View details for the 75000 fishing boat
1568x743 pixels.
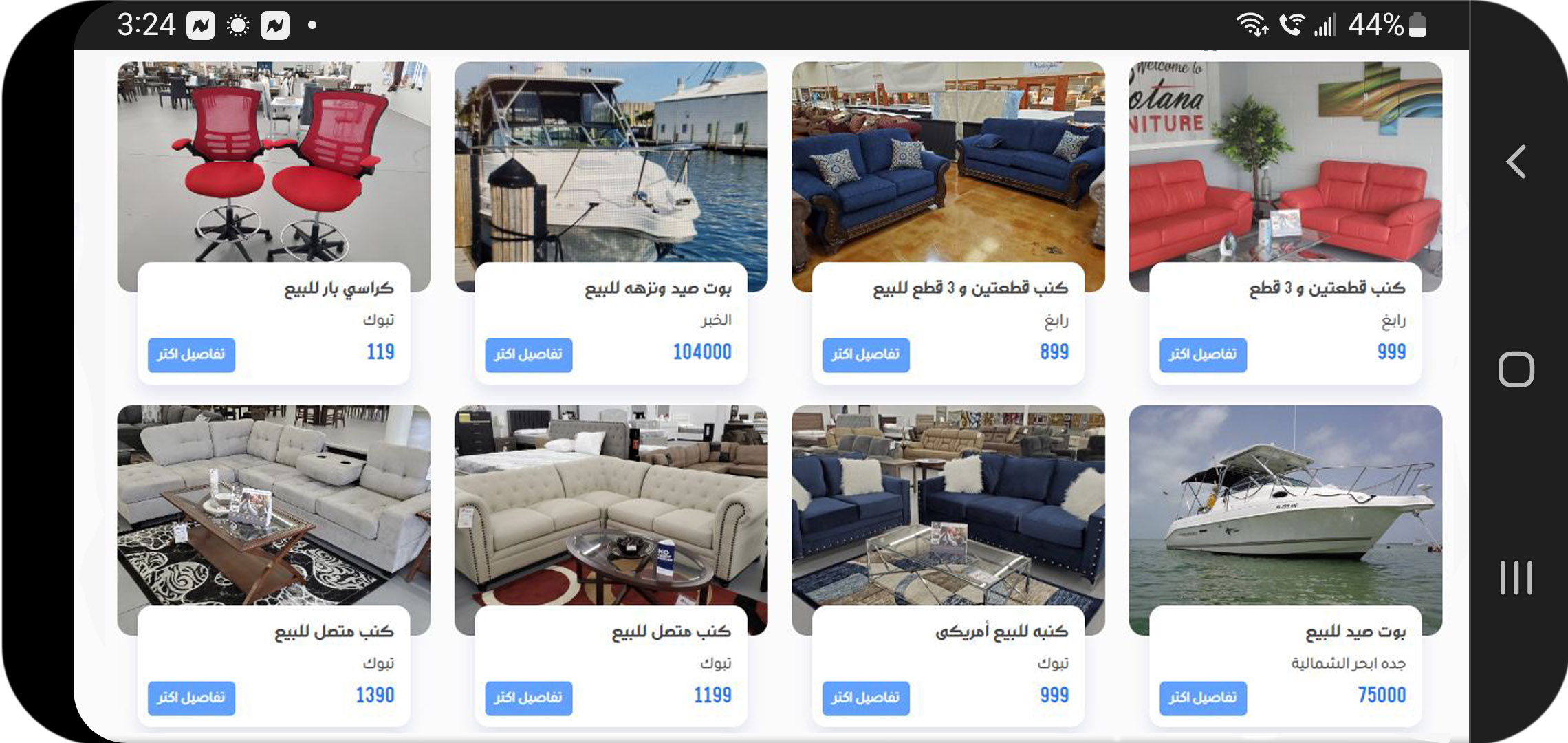[1203, 698]
